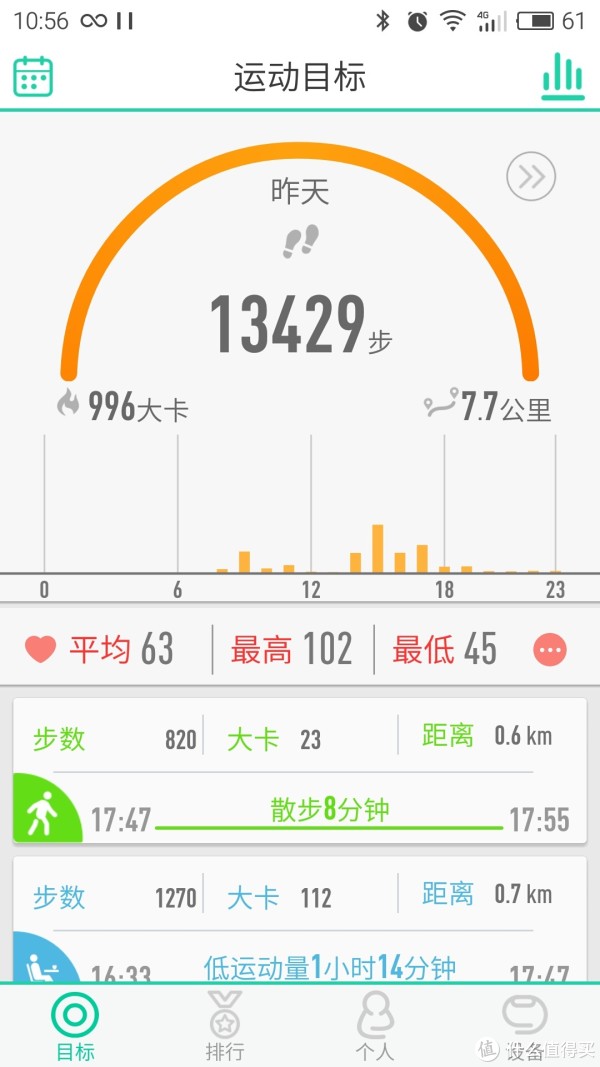Switch to the 个人 tab
Screen dimensions: 600x1067
click(x=375, y=1026)
